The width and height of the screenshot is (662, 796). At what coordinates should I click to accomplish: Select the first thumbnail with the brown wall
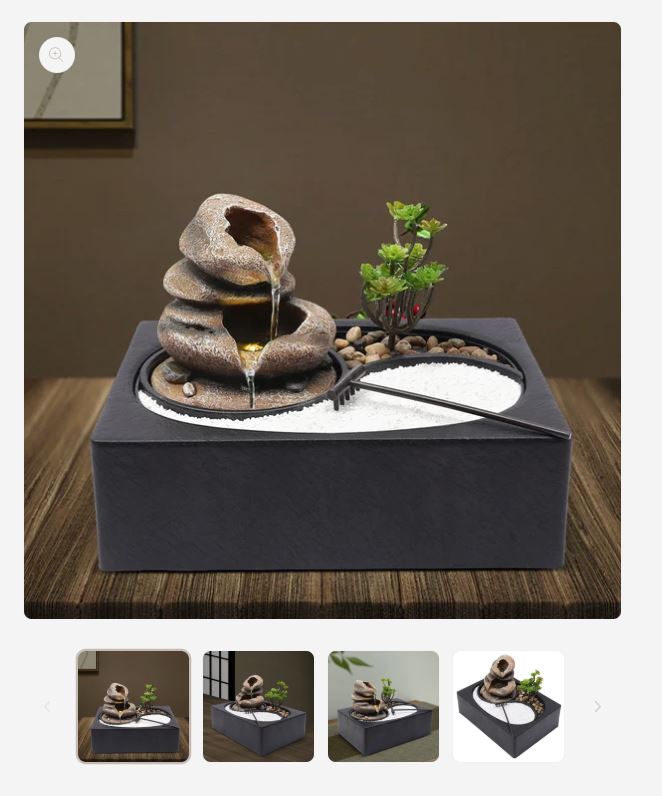pyautogui.click(x=133, y=706)
